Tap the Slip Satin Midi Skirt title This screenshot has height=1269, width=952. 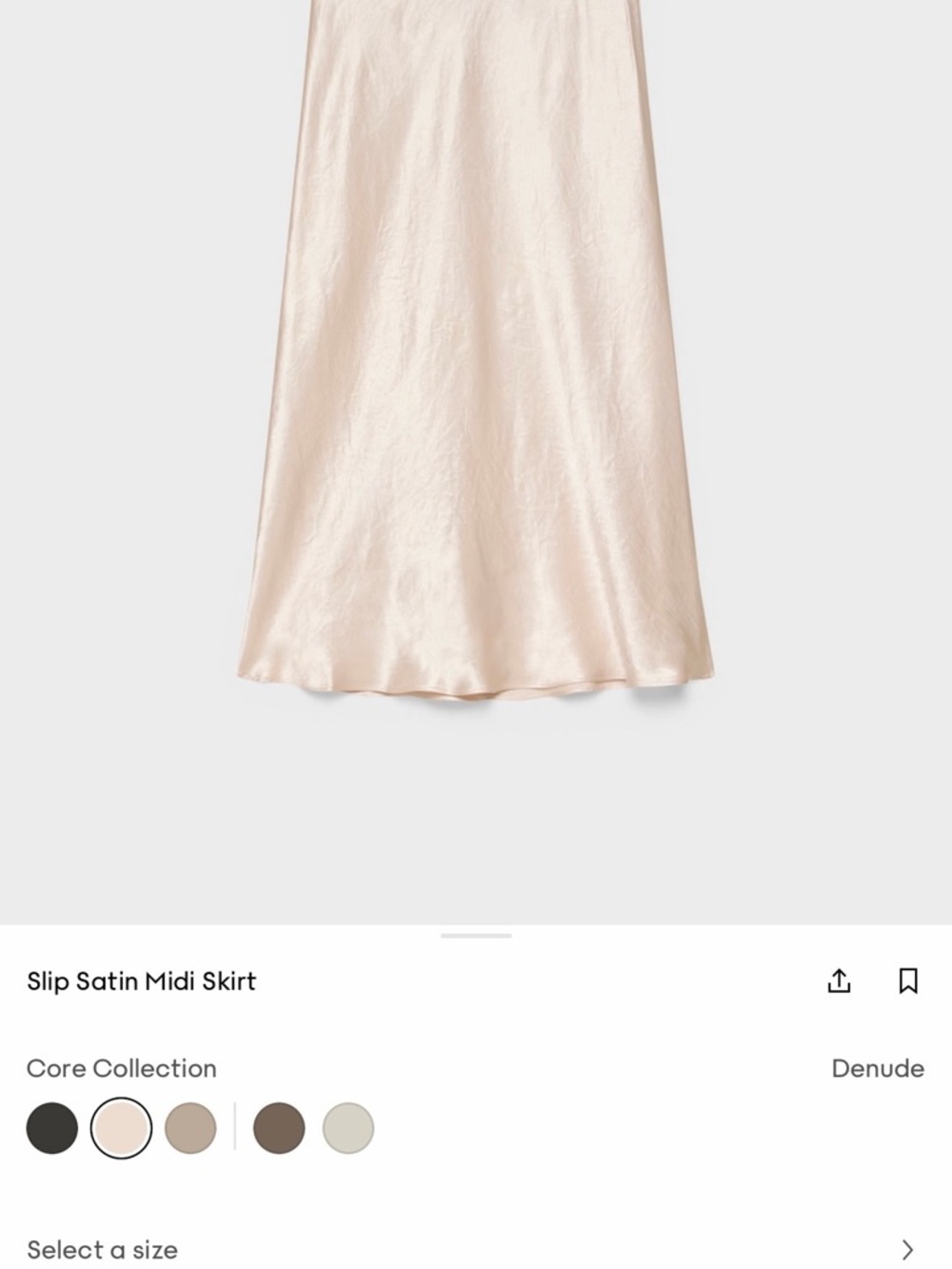point(141,981)
